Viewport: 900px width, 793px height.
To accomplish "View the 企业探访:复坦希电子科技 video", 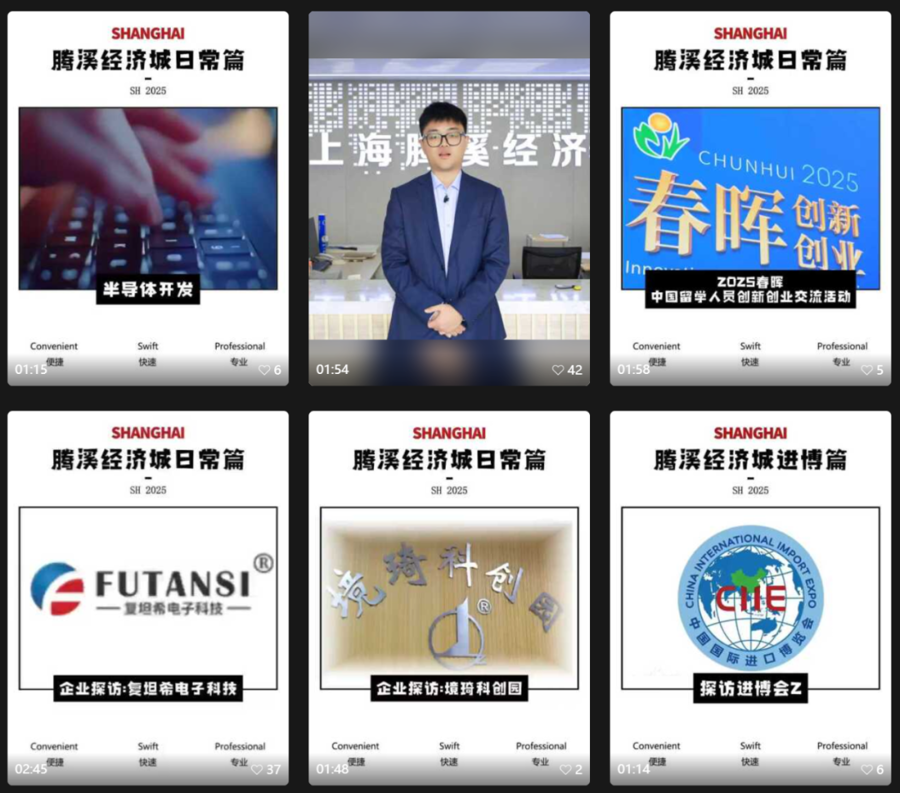I will pos(148,598).
